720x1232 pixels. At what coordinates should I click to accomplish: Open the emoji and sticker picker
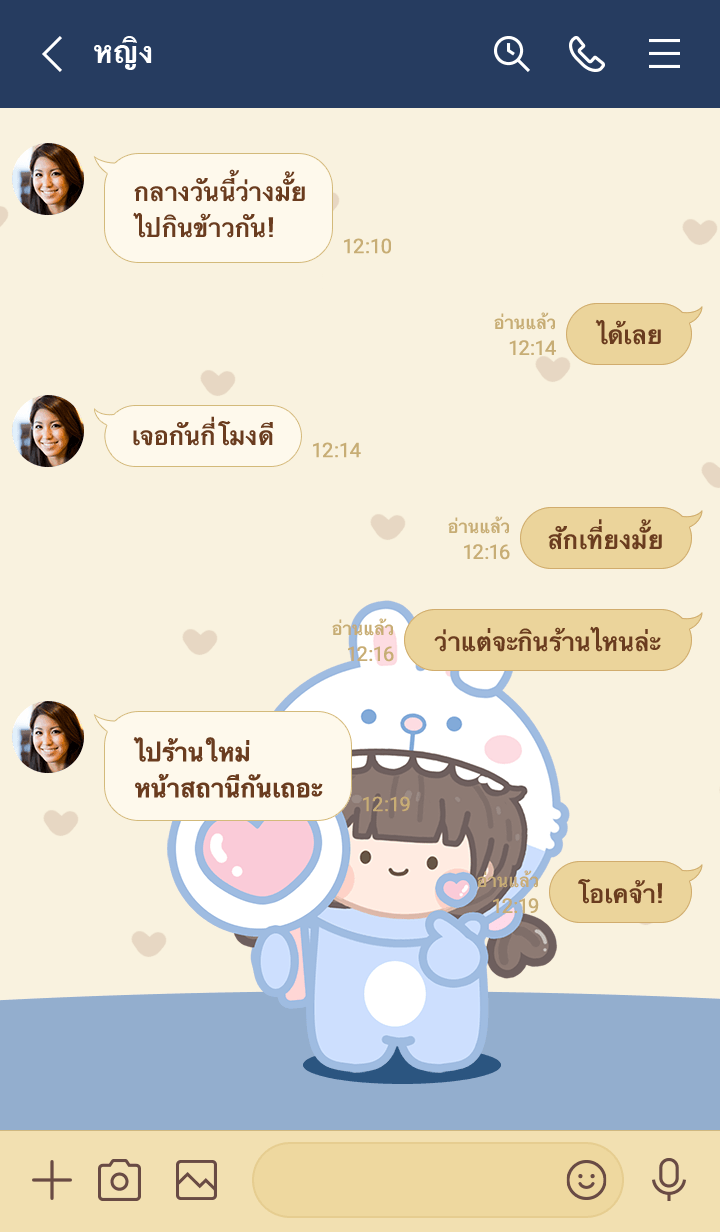pos(586,1181)
